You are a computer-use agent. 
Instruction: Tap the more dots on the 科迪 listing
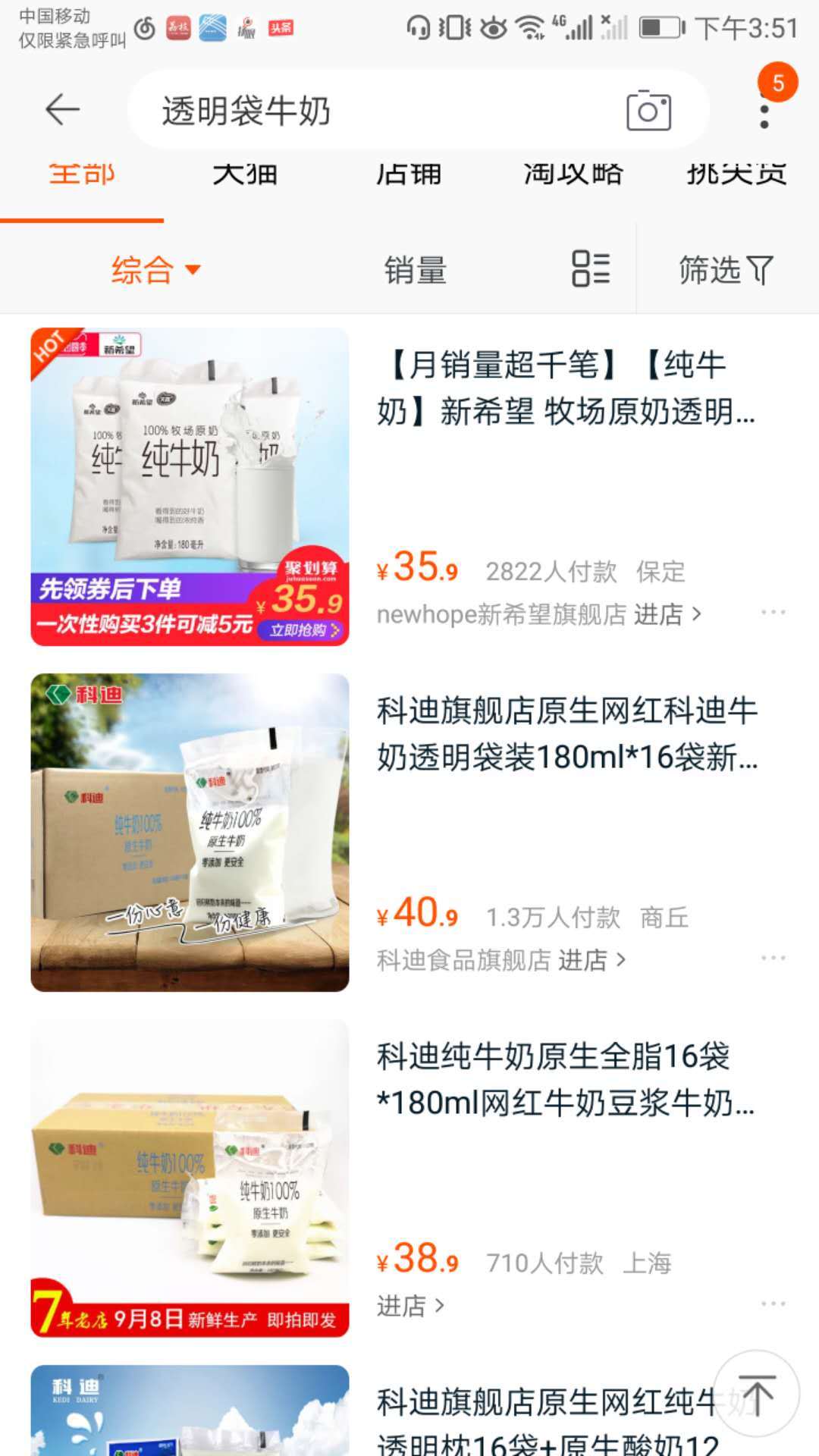click(774, 957)
